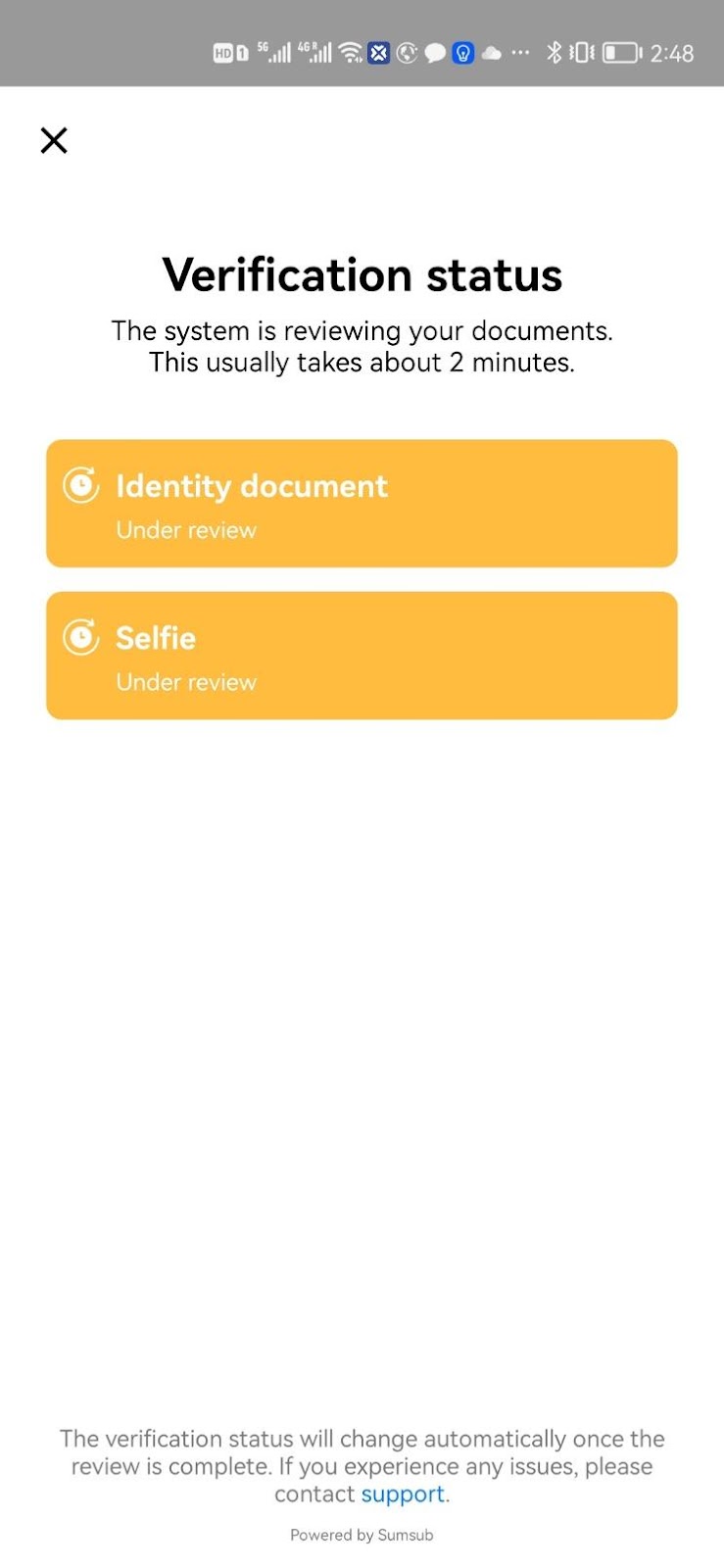Open the Identity document review card
Image resolution: width=724 pixels, height=1568 pixels.
click(362, 504)
